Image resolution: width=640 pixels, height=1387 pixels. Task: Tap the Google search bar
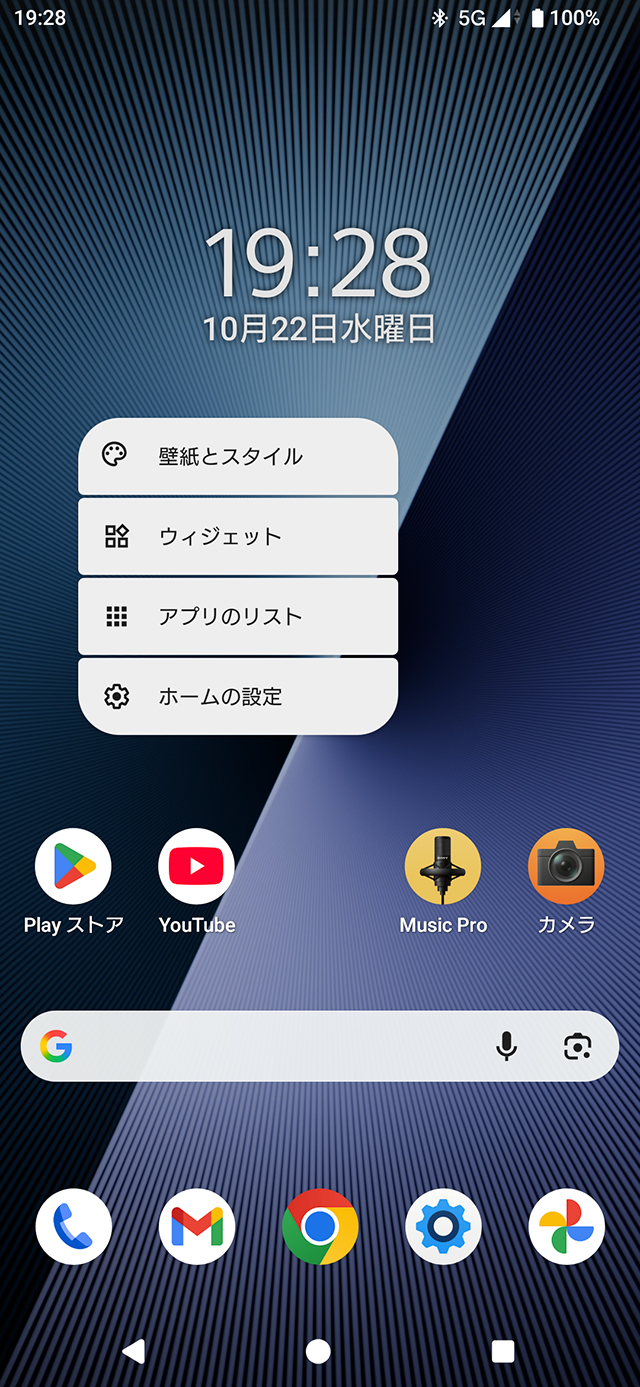[x=270, y=1046]
